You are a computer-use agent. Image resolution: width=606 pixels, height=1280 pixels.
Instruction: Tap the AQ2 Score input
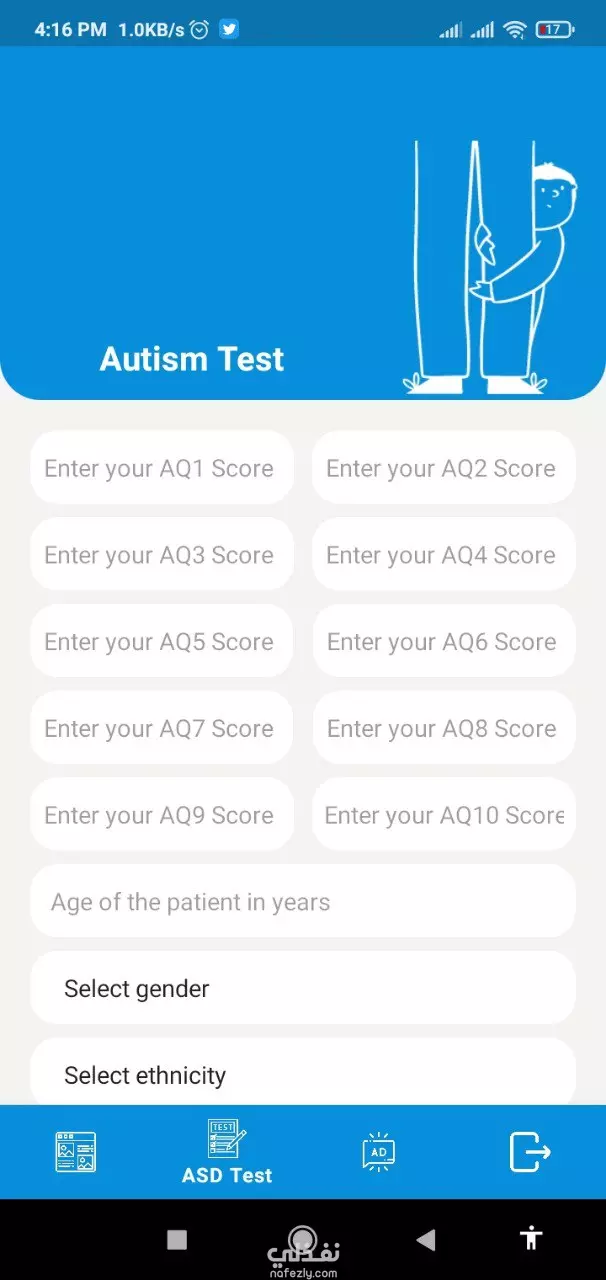(443, 468)
